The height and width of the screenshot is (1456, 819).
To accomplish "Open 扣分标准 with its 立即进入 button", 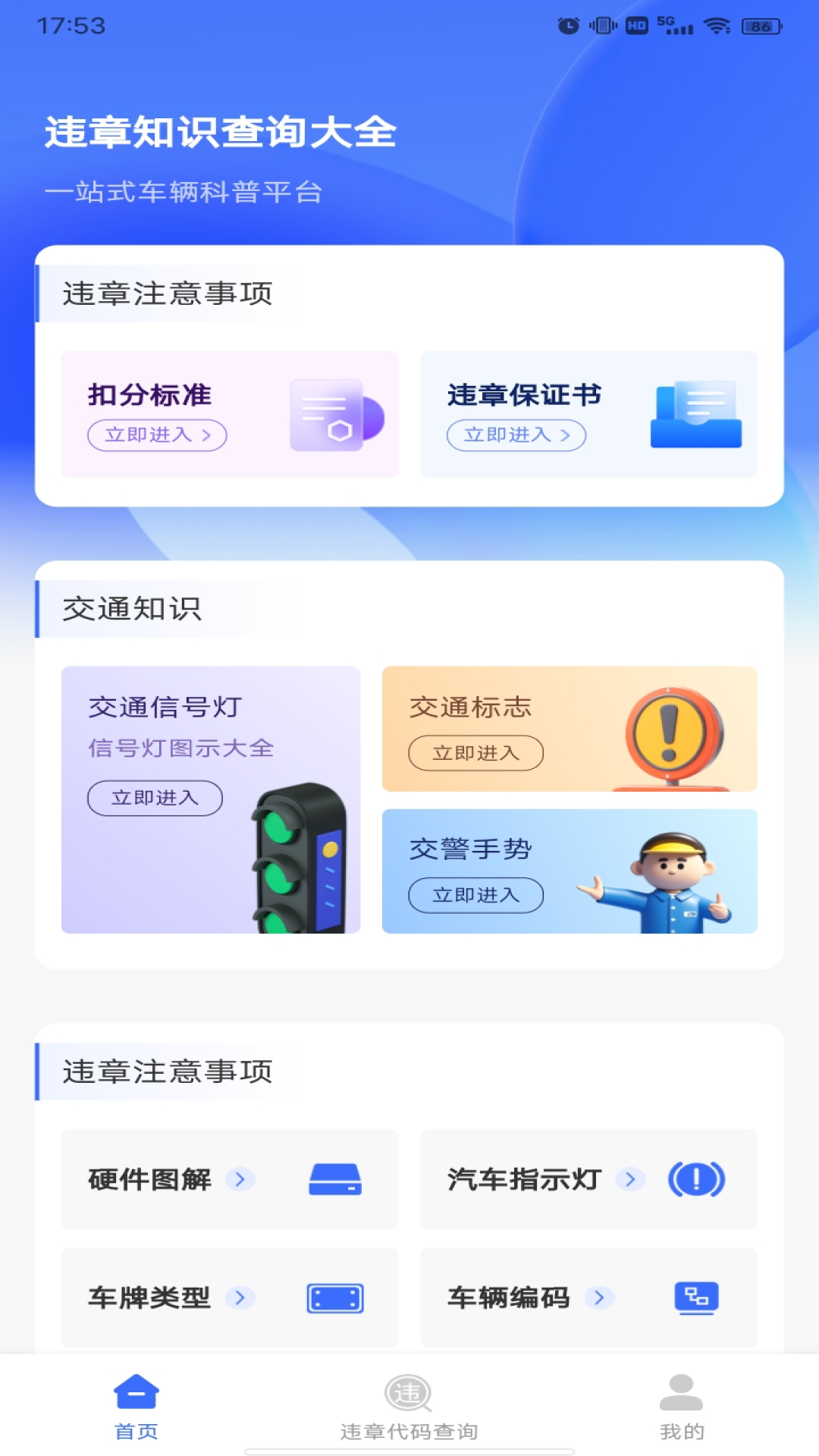I will (155, 435).
